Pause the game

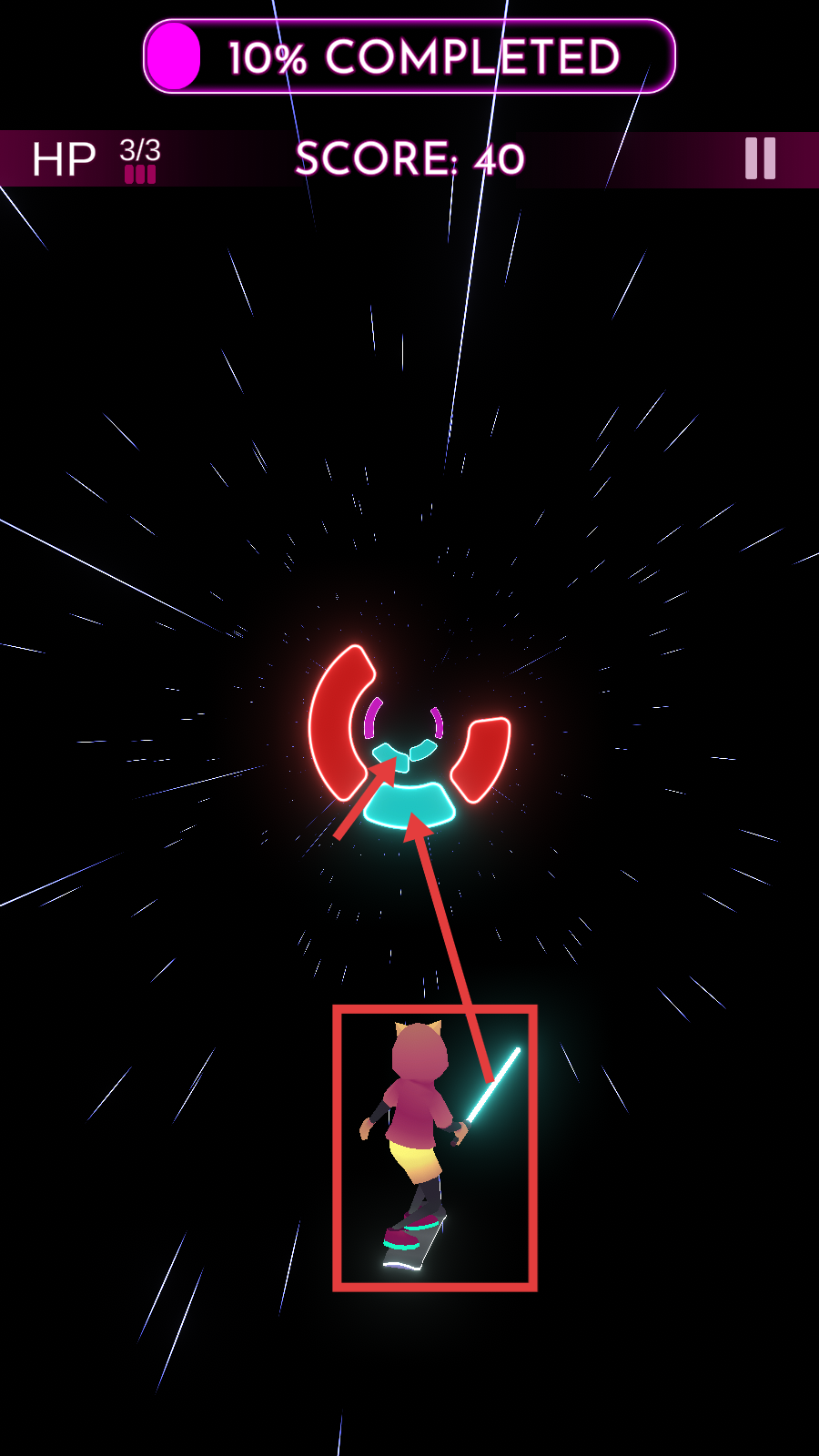click(x=760, y=159)
